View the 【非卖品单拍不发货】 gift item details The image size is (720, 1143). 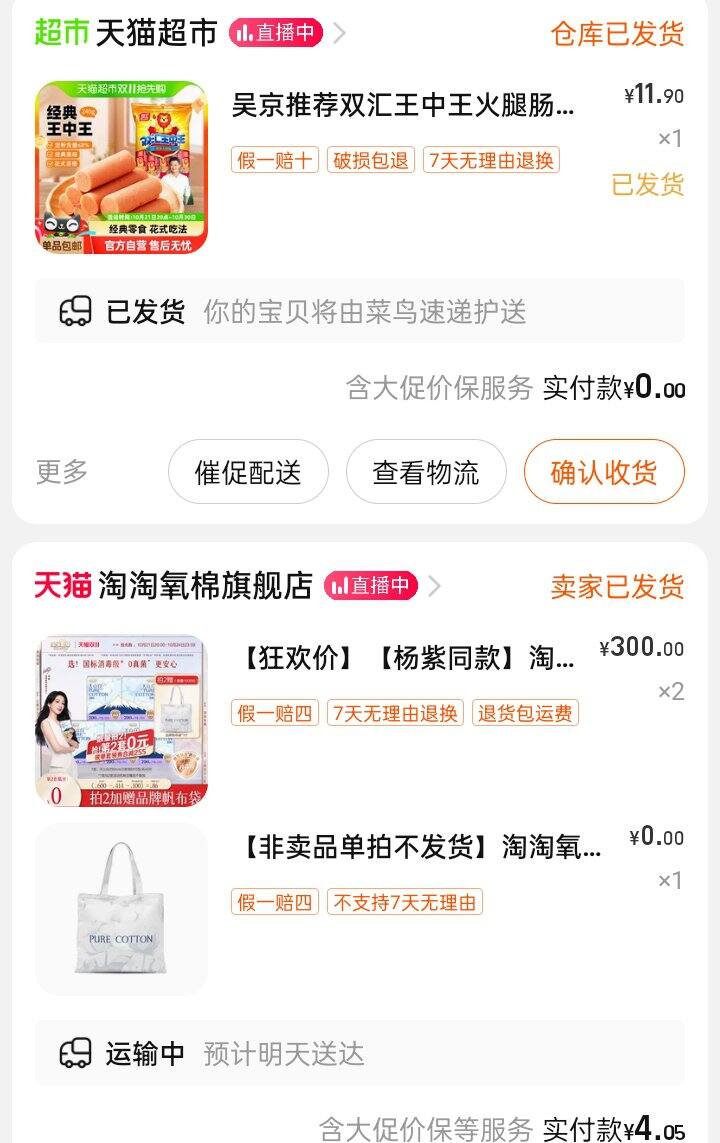point(420,848)
